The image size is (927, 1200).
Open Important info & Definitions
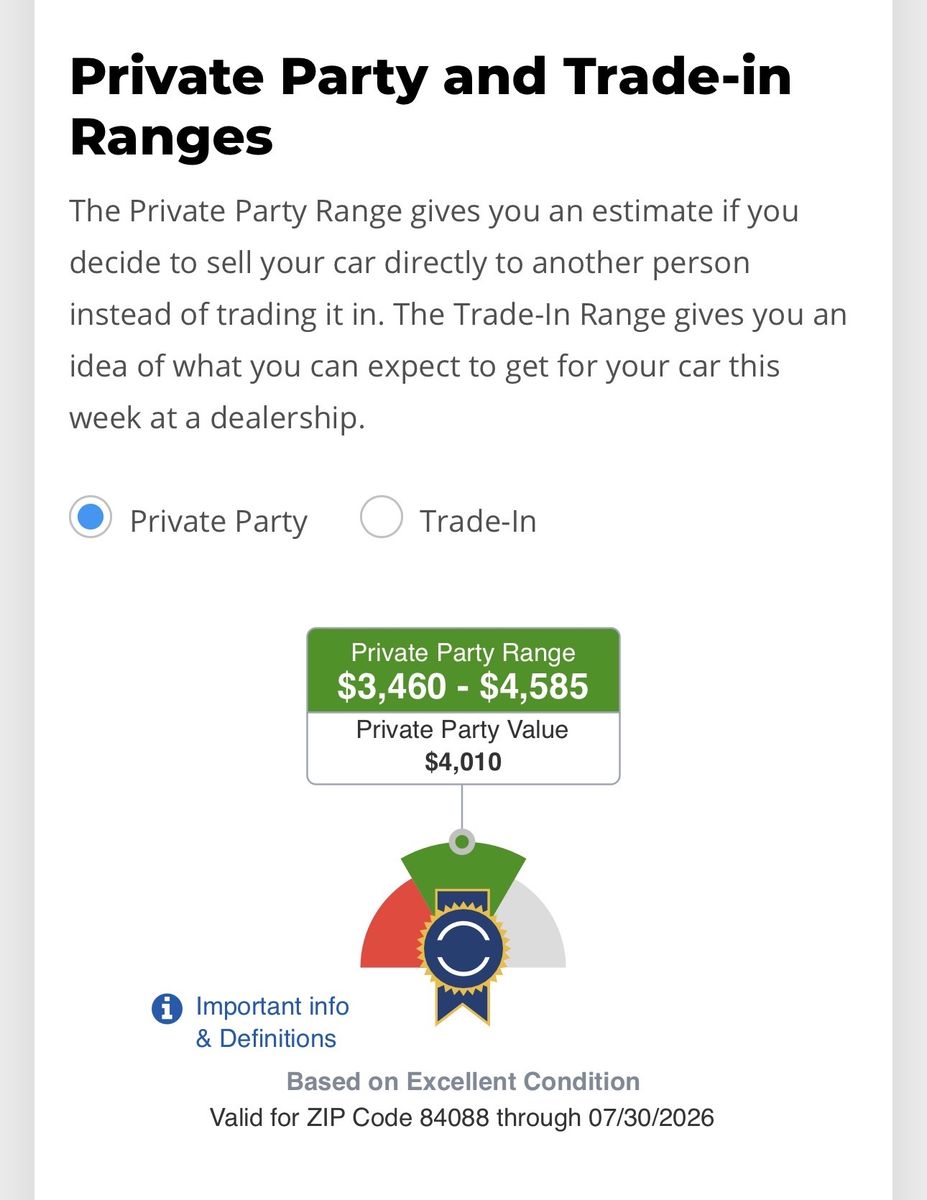(251, 1022)
